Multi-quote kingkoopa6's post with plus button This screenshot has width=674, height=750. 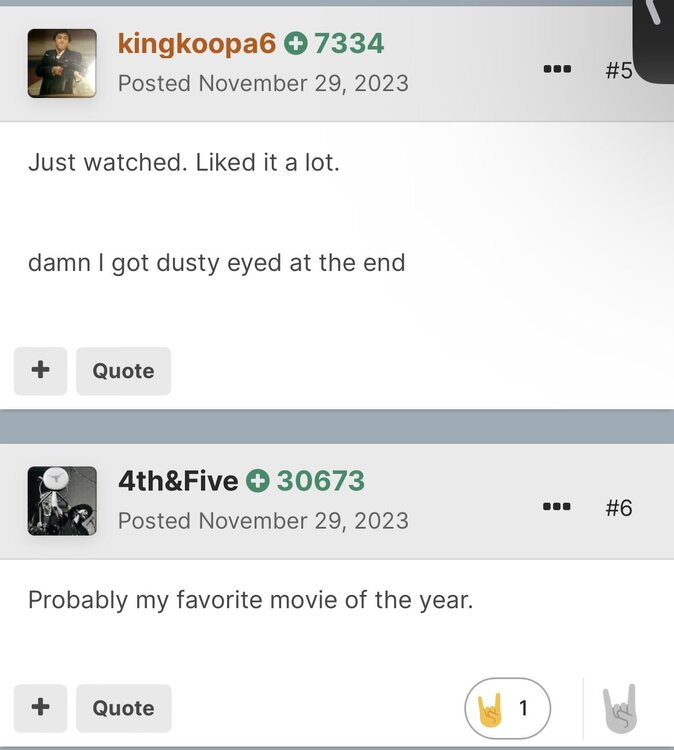click(x=40, y=371)
